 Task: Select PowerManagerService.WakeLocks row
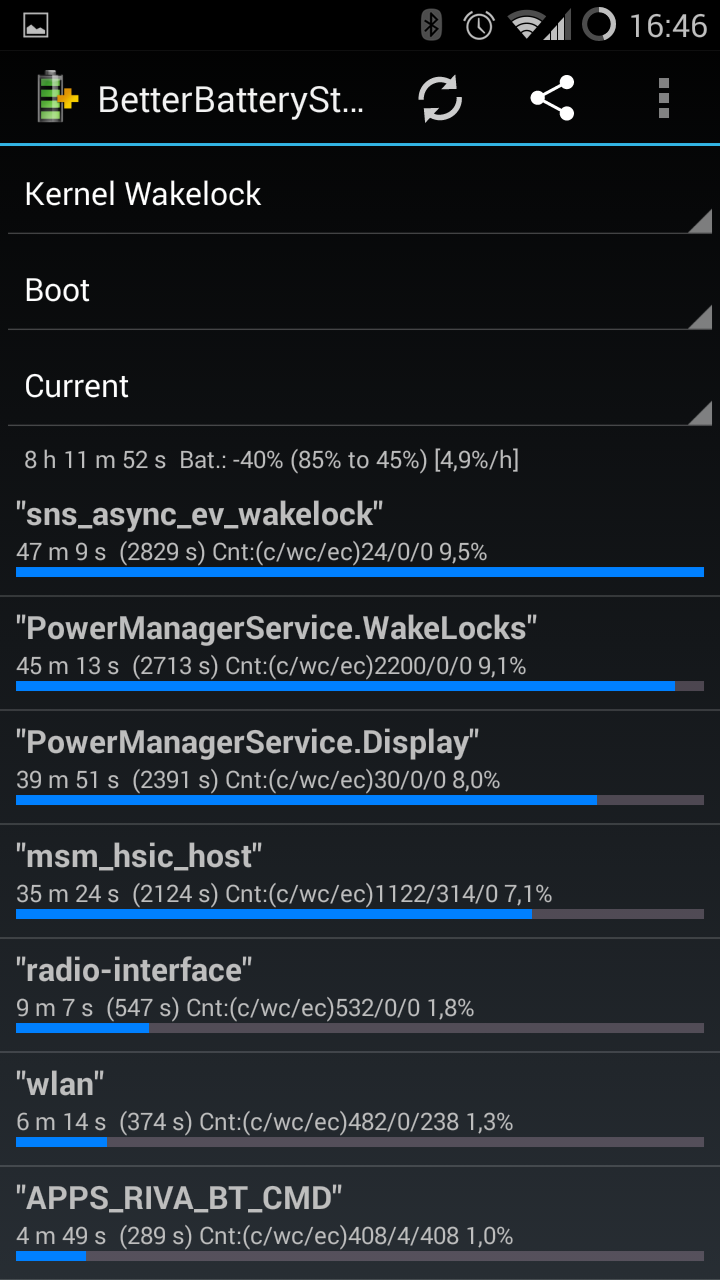[x=360, y=653]
